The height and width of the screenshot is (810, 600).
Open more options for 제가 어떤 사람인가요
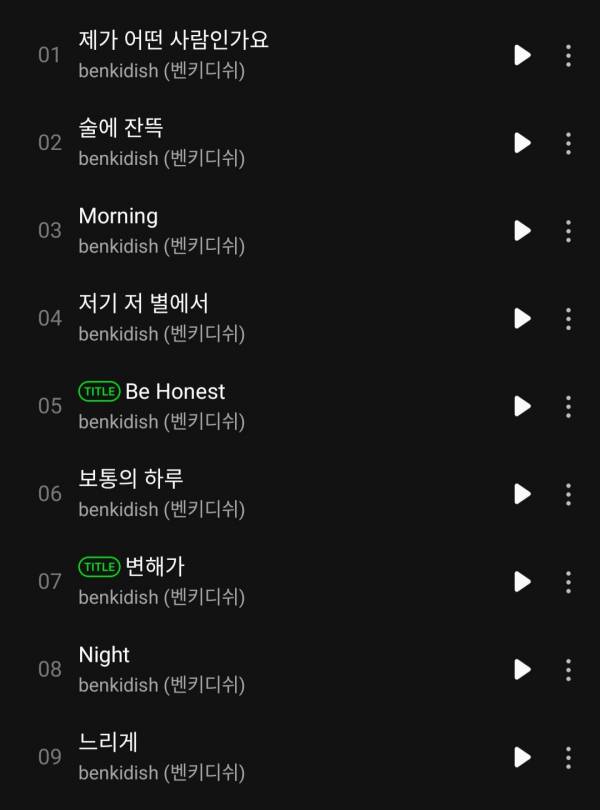tap(568, 55)
